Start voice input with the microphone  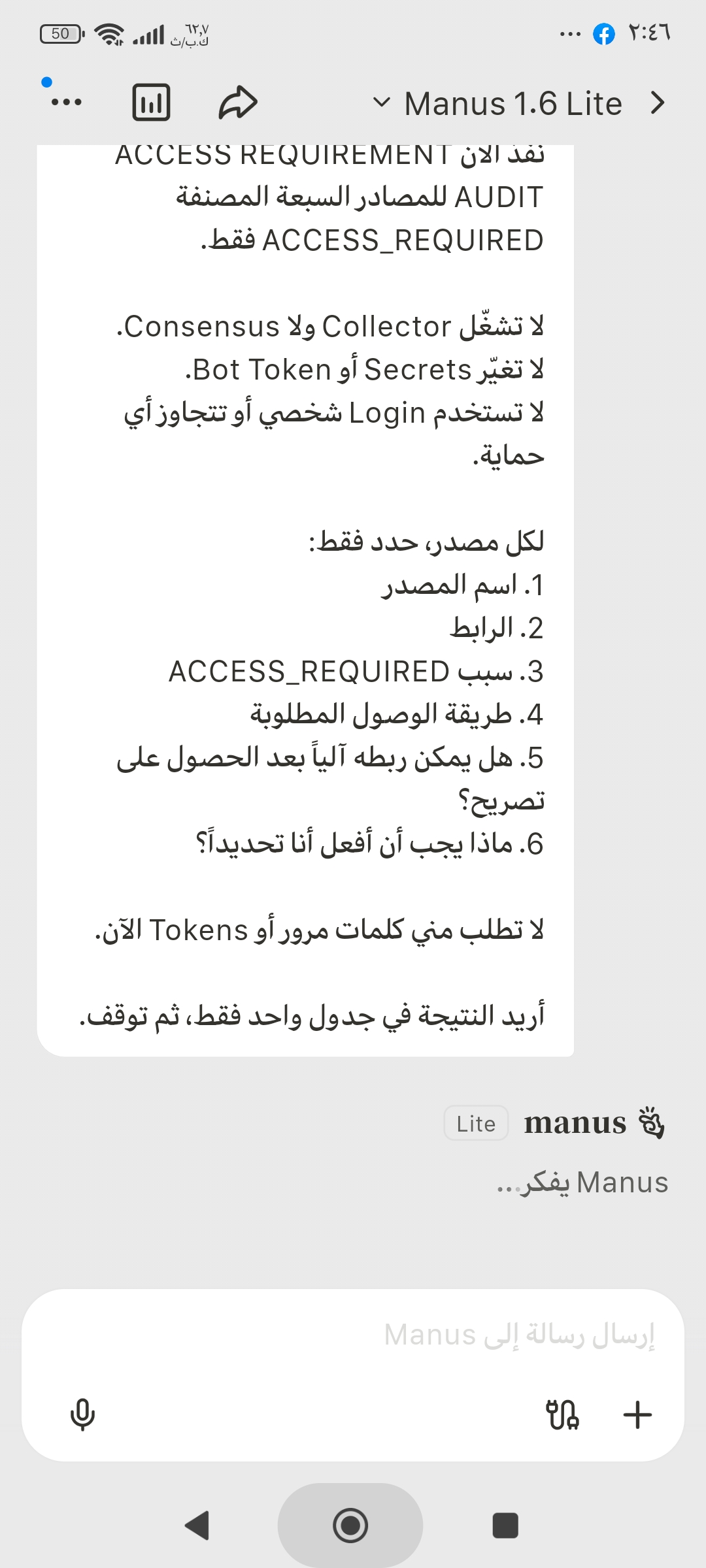(x=82, y=1415)
